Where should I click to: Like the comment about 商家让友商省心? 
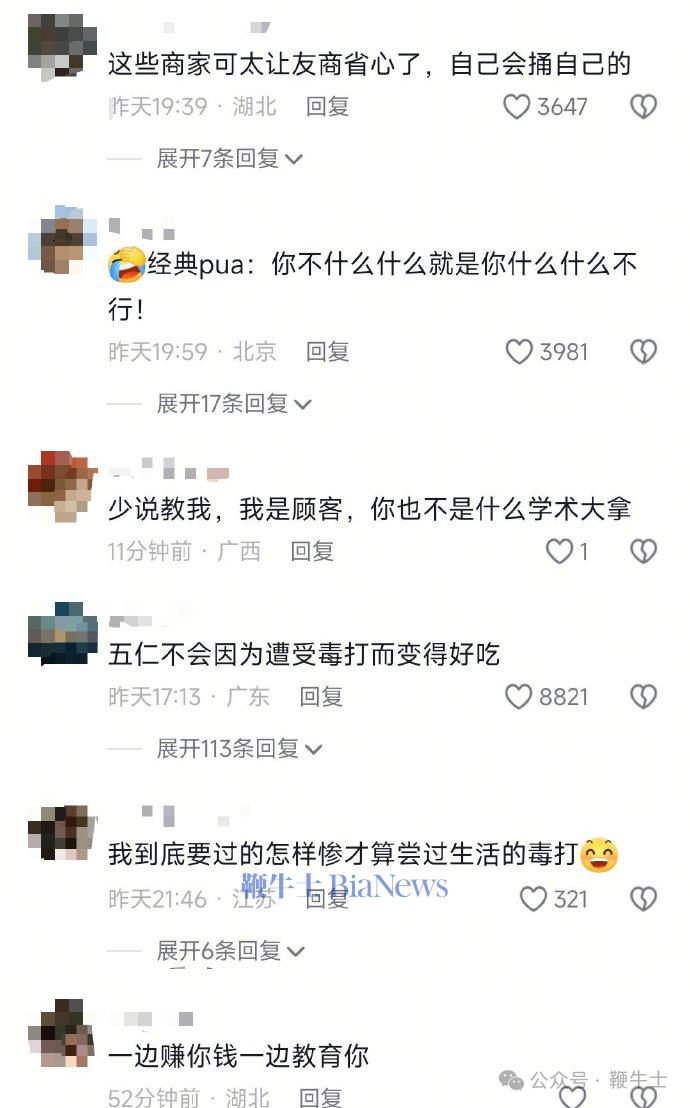pyautogui.click(x=516, y=107)
